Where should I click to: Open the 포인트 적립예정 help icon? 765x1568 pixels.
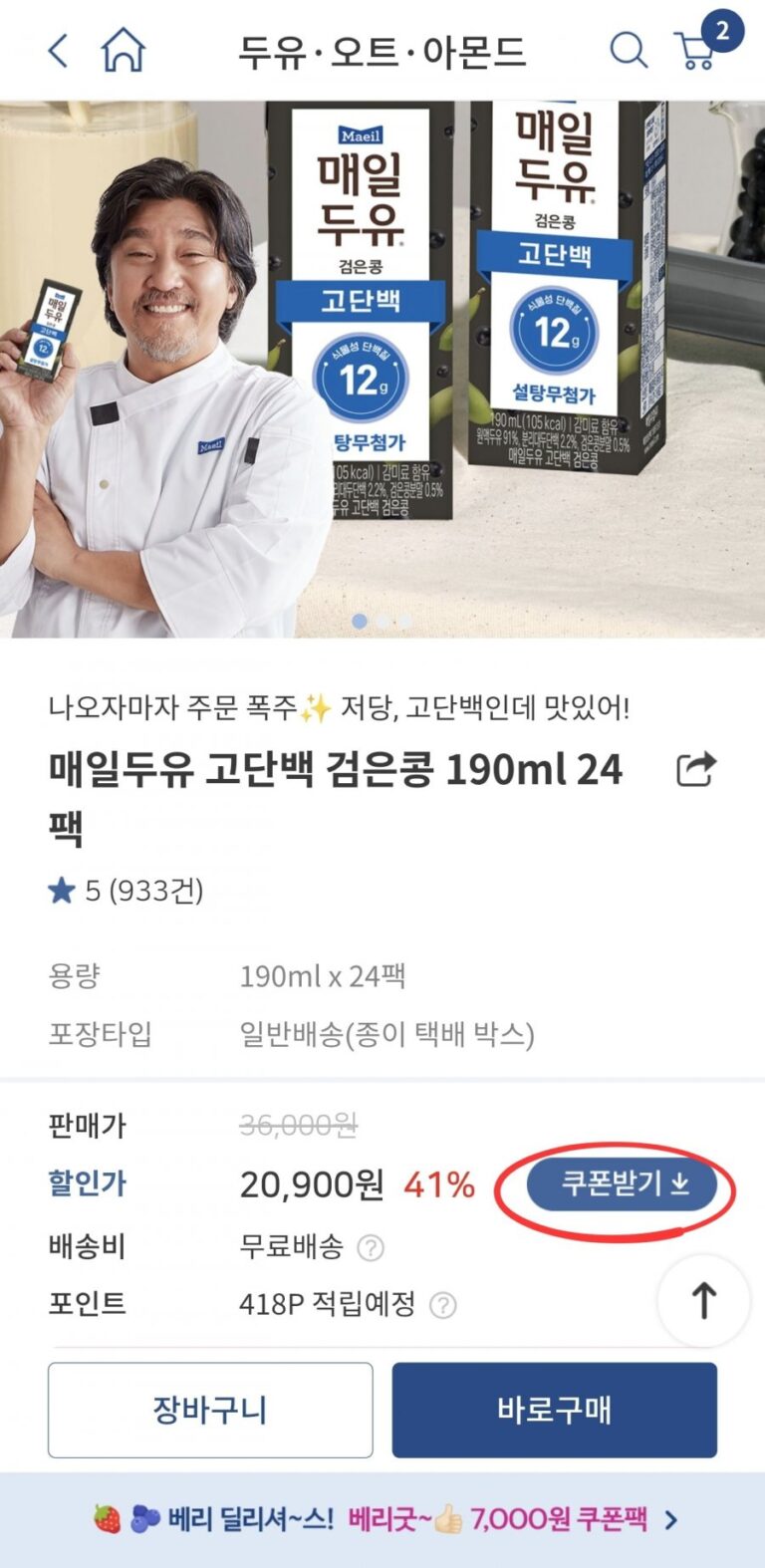pyautogui.click(x=442, y=1305)
